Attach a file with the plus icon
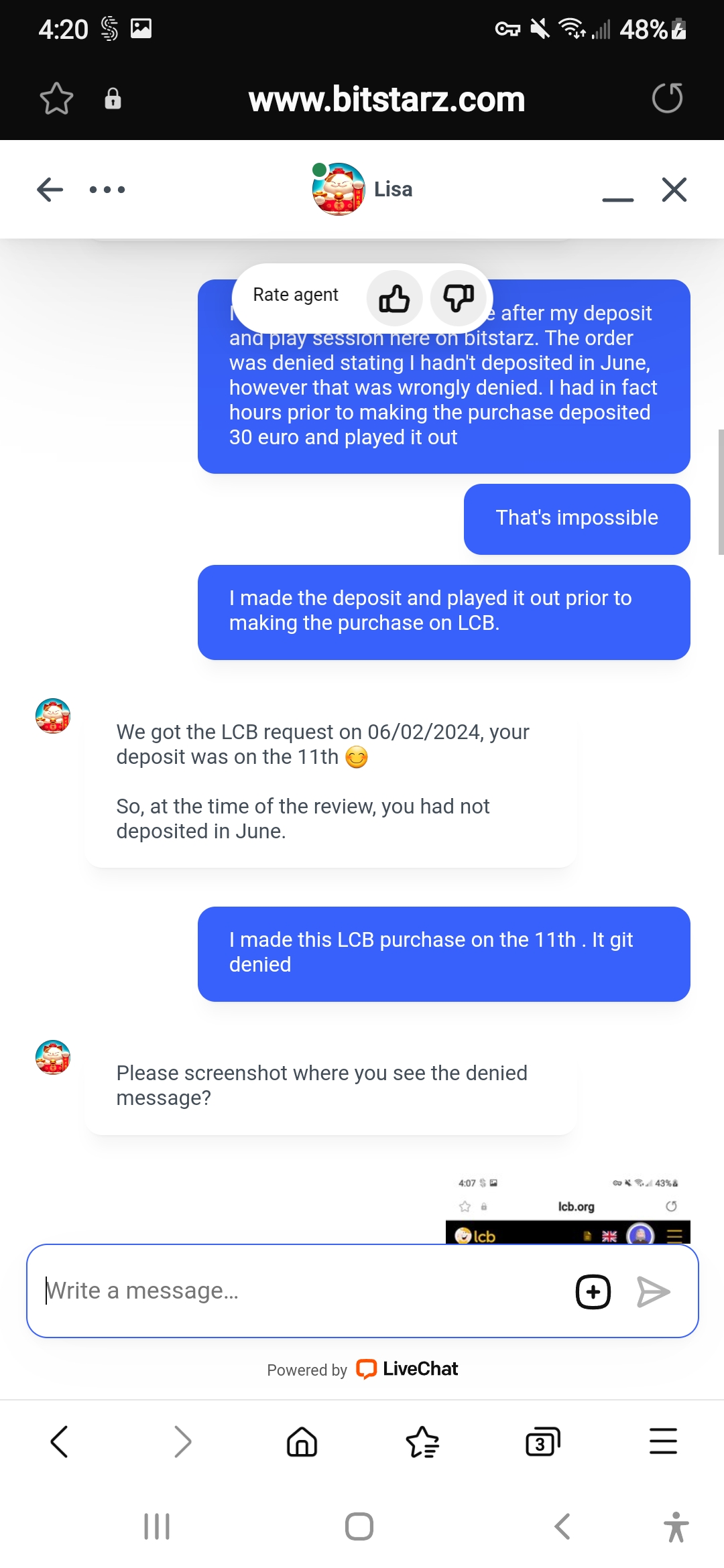 [593, 1291]
